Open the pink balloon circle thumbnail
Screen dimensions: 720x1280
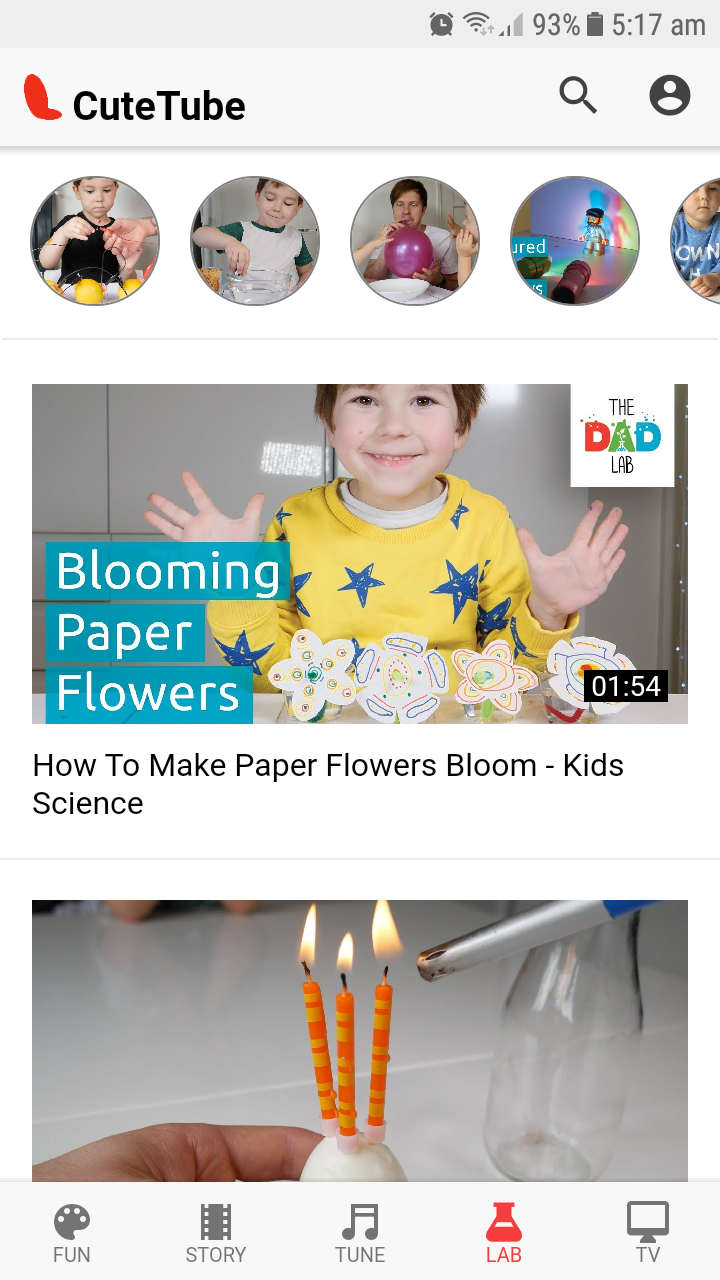tap(415, 241)
